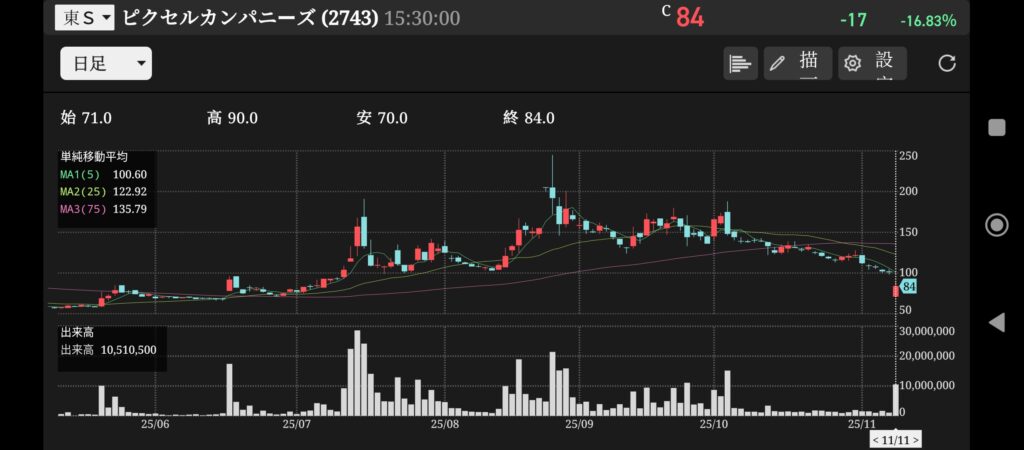
Task: Open the 設定 chart settings
Action: pos(872,64)
